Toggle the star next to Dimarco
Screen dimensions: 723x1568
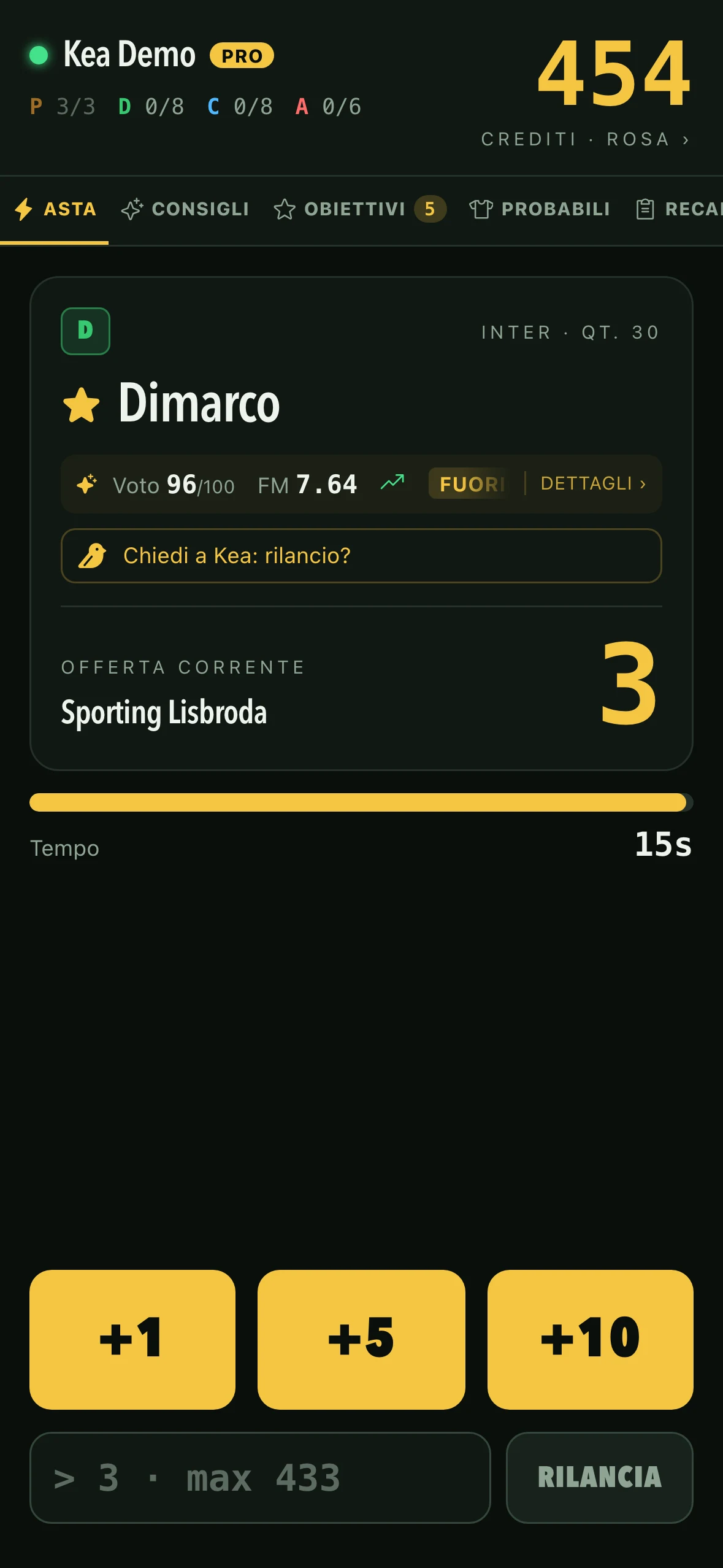pos(82,405)
